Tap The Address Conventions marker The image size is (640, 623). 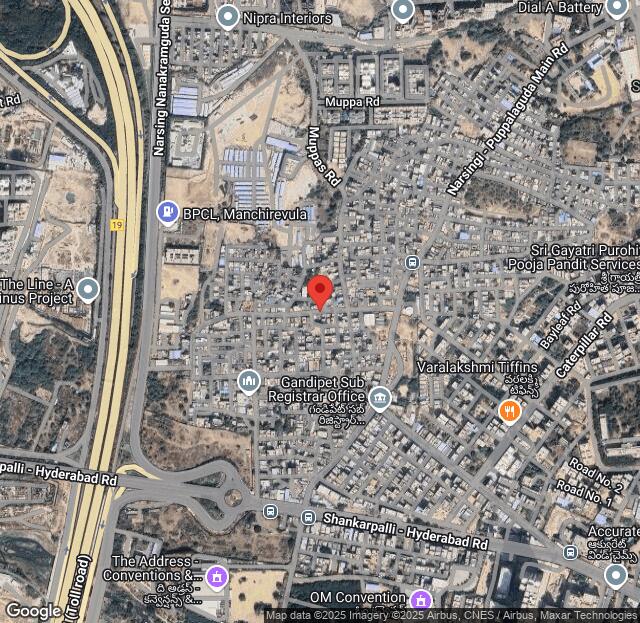click(x=217, y=577)
